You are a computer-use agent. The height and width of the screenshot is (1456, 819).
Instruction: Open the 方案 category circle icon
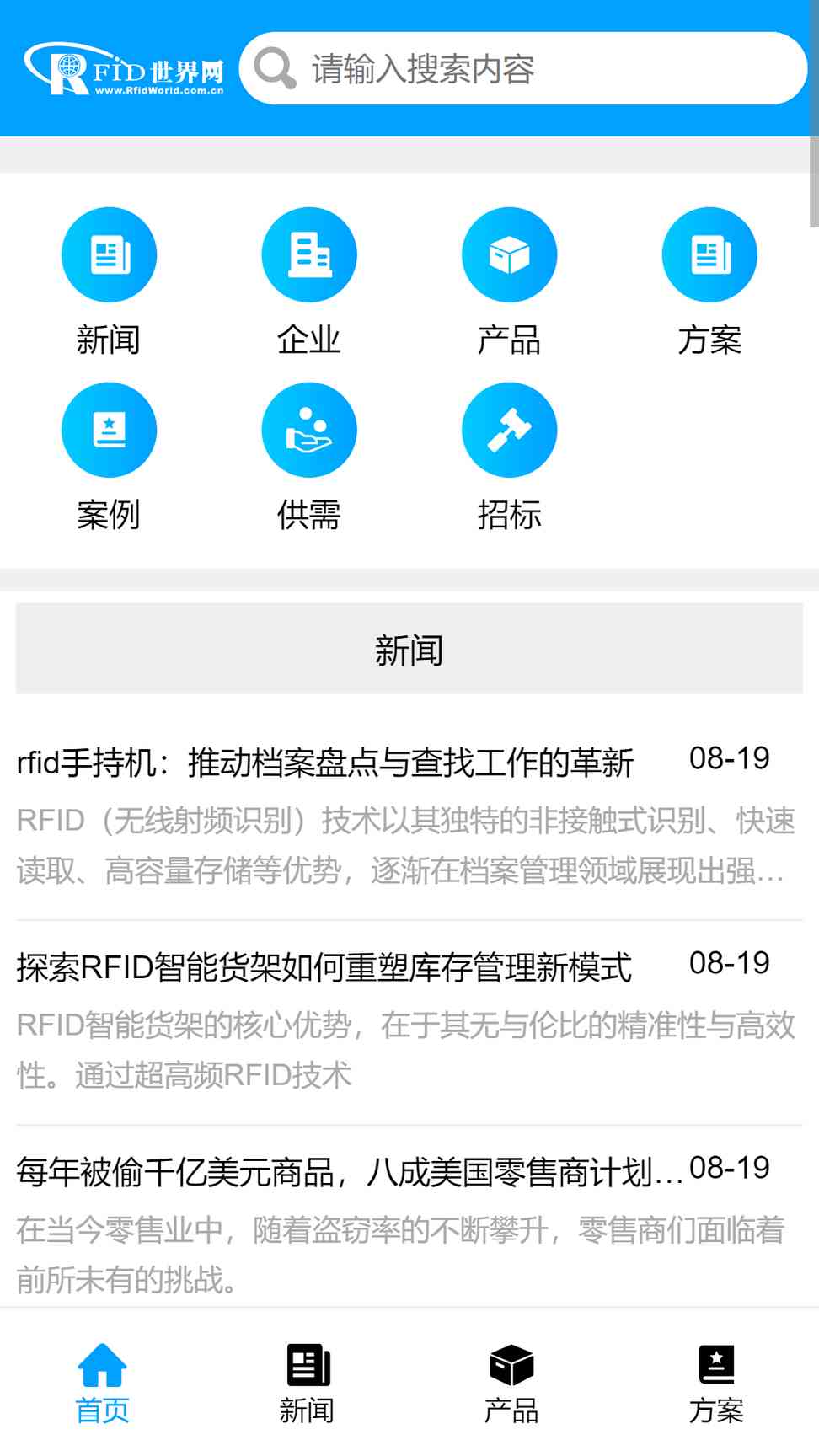(x=709, y=254)
